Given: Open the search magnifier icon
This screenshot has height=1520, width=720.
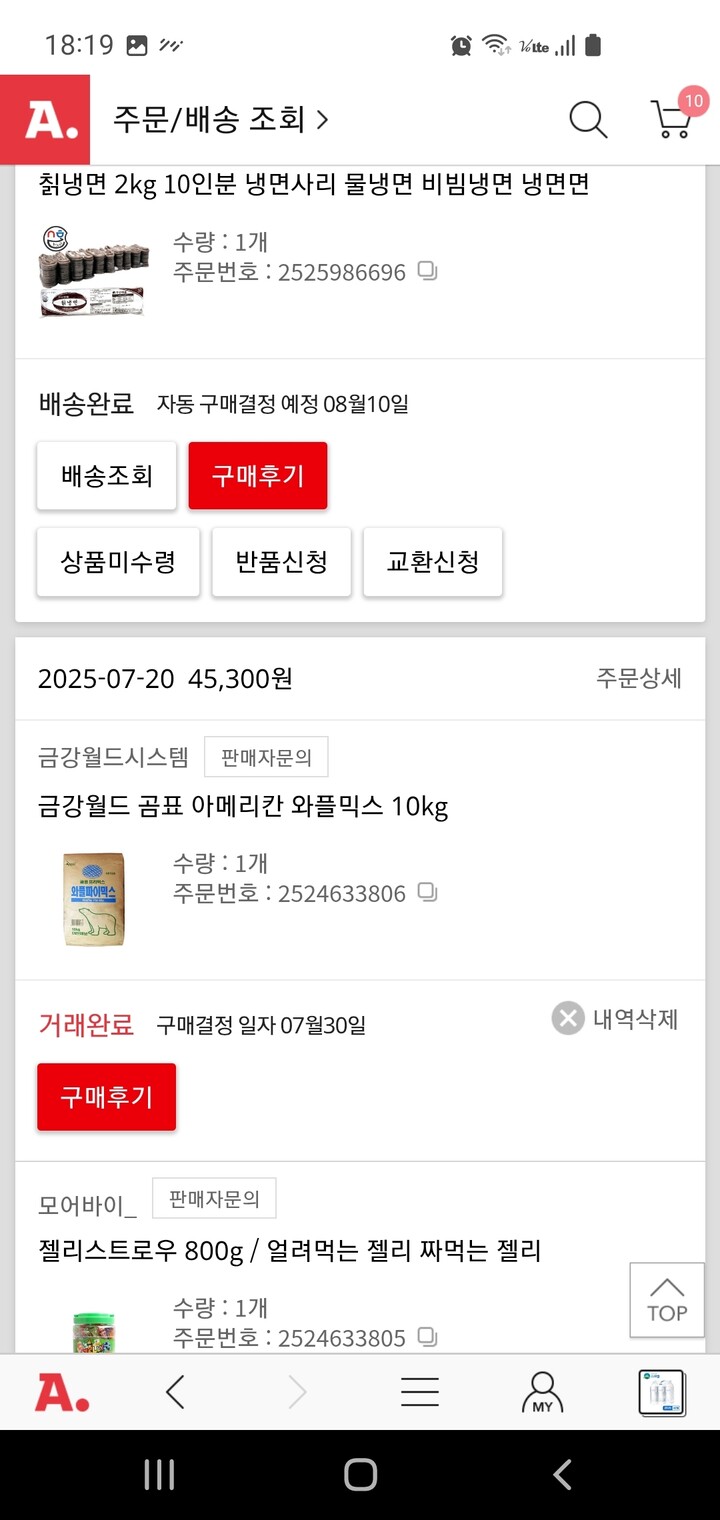Looking at the screenshot, I should coord(588,120).
